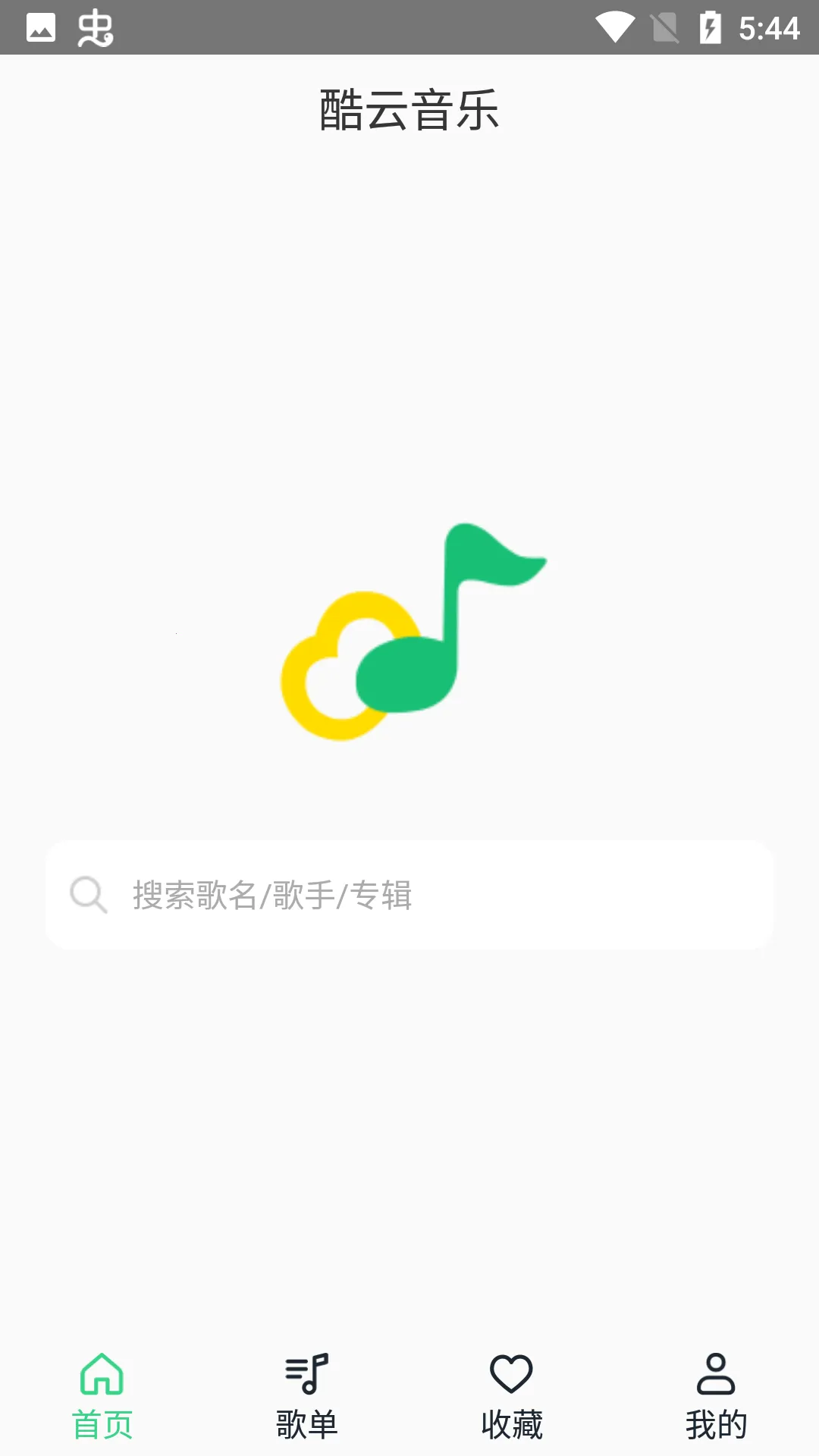Go to the 我的 tab

pyautogui.click(x=716, y=1395)
